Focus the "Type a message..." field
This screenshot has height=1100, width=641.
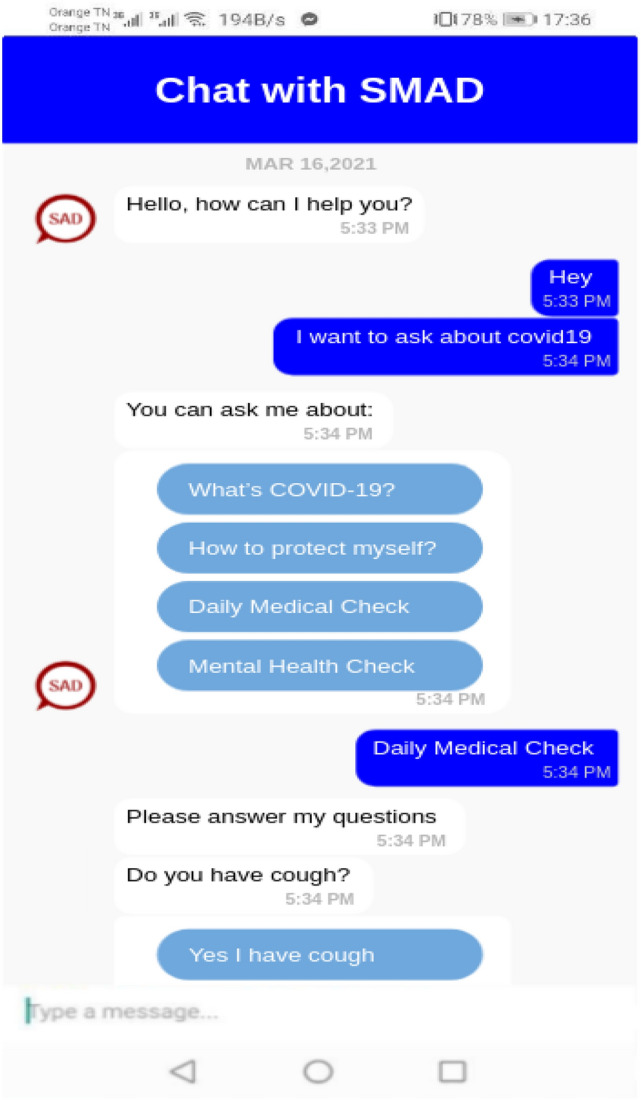click(320, 1012)
